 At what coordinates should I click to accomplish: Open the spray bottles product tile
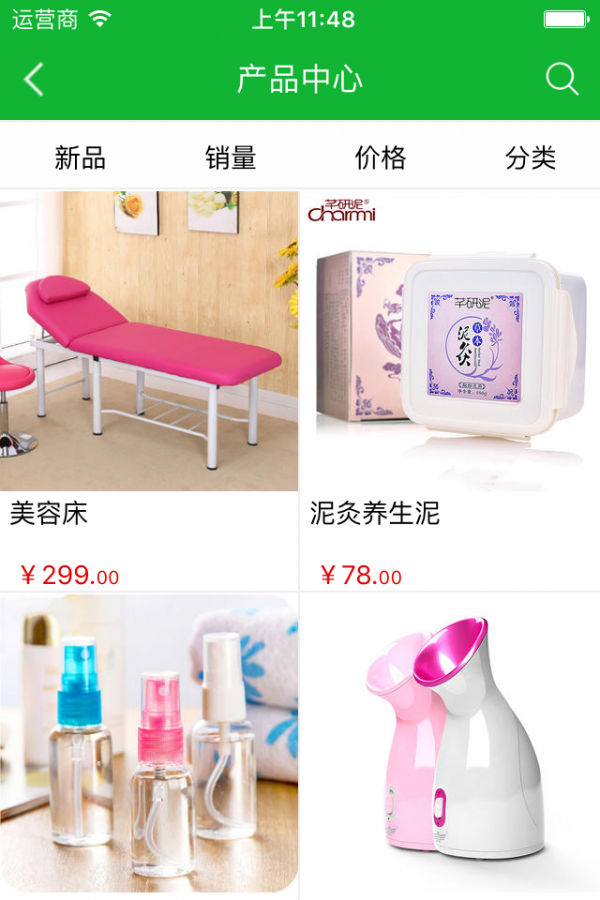[x=149, y=745]
